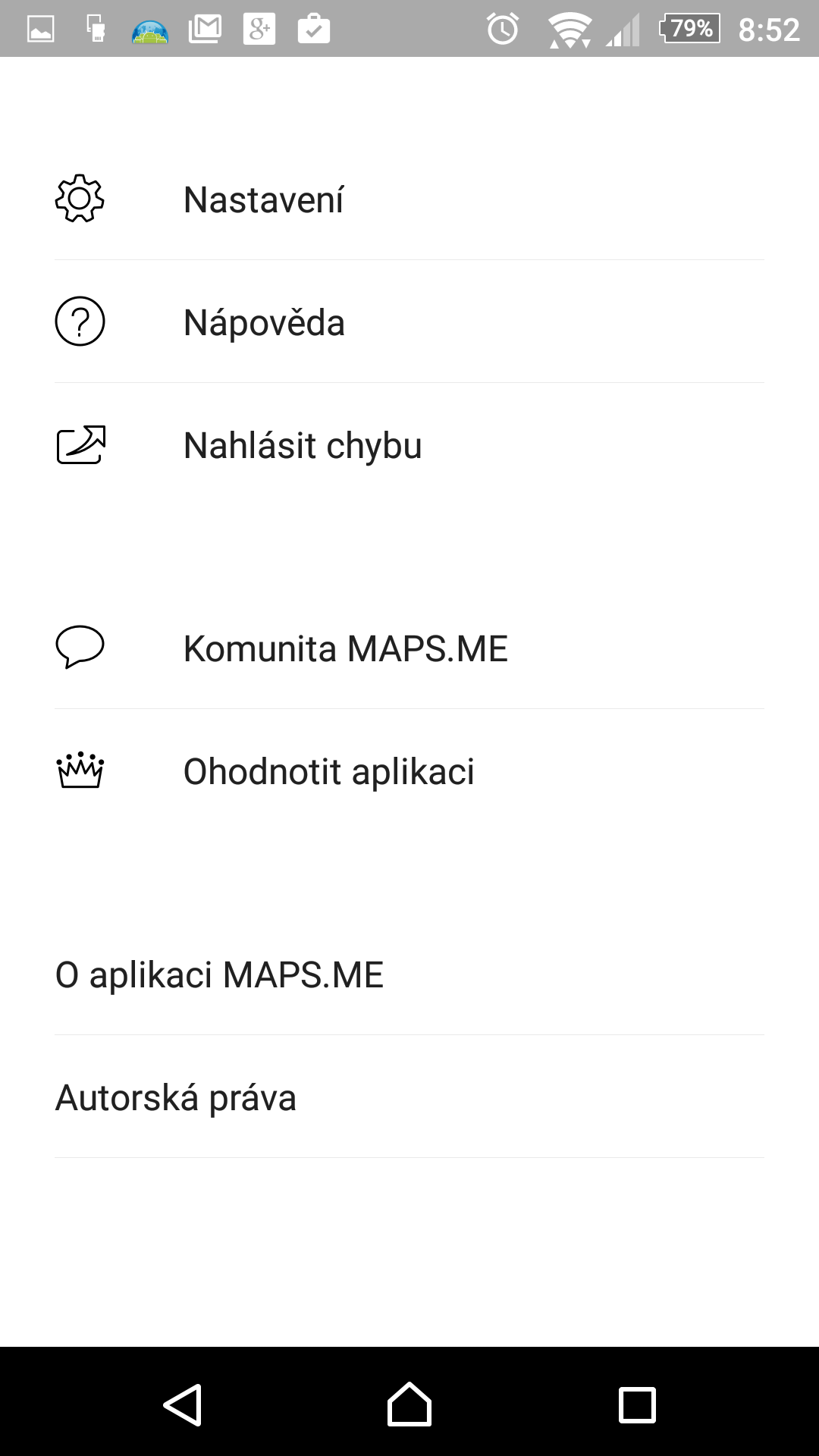Viewport: 819px width, 1456px height.
Task: Select Nahlásit chybu to report a bug
Action: pos(409,444)
